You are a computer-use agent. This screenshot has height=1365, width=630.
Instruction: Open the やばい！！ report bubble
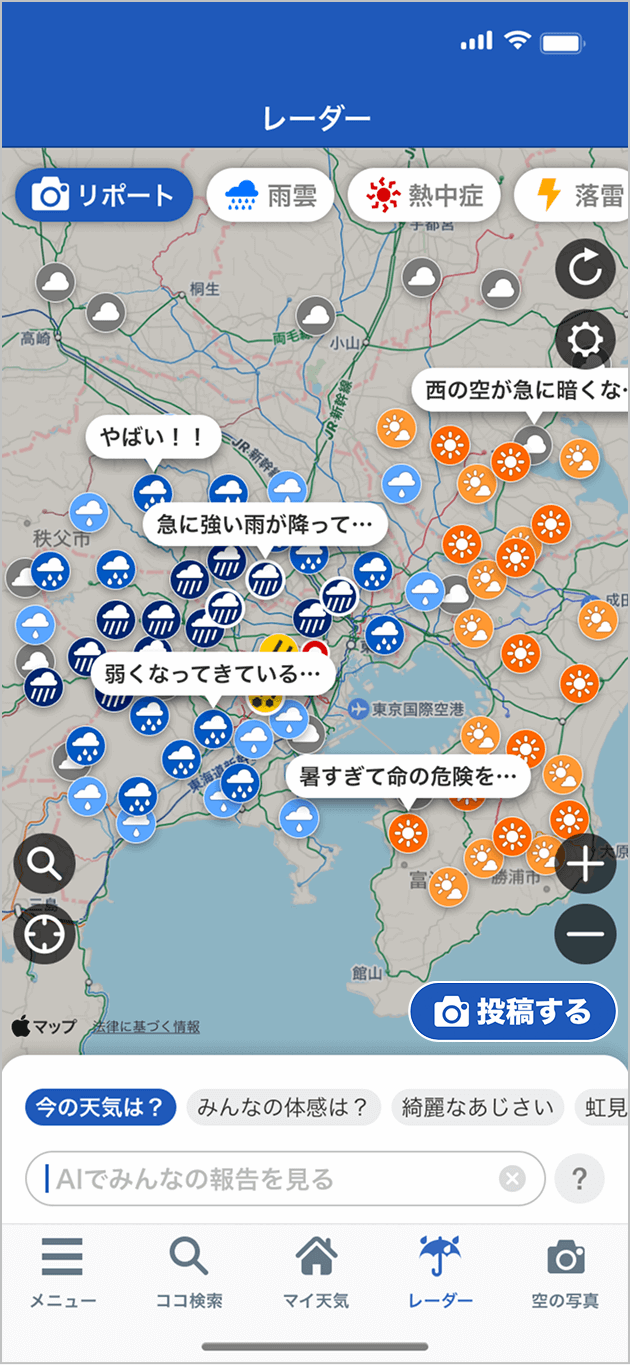pos(152,438)
